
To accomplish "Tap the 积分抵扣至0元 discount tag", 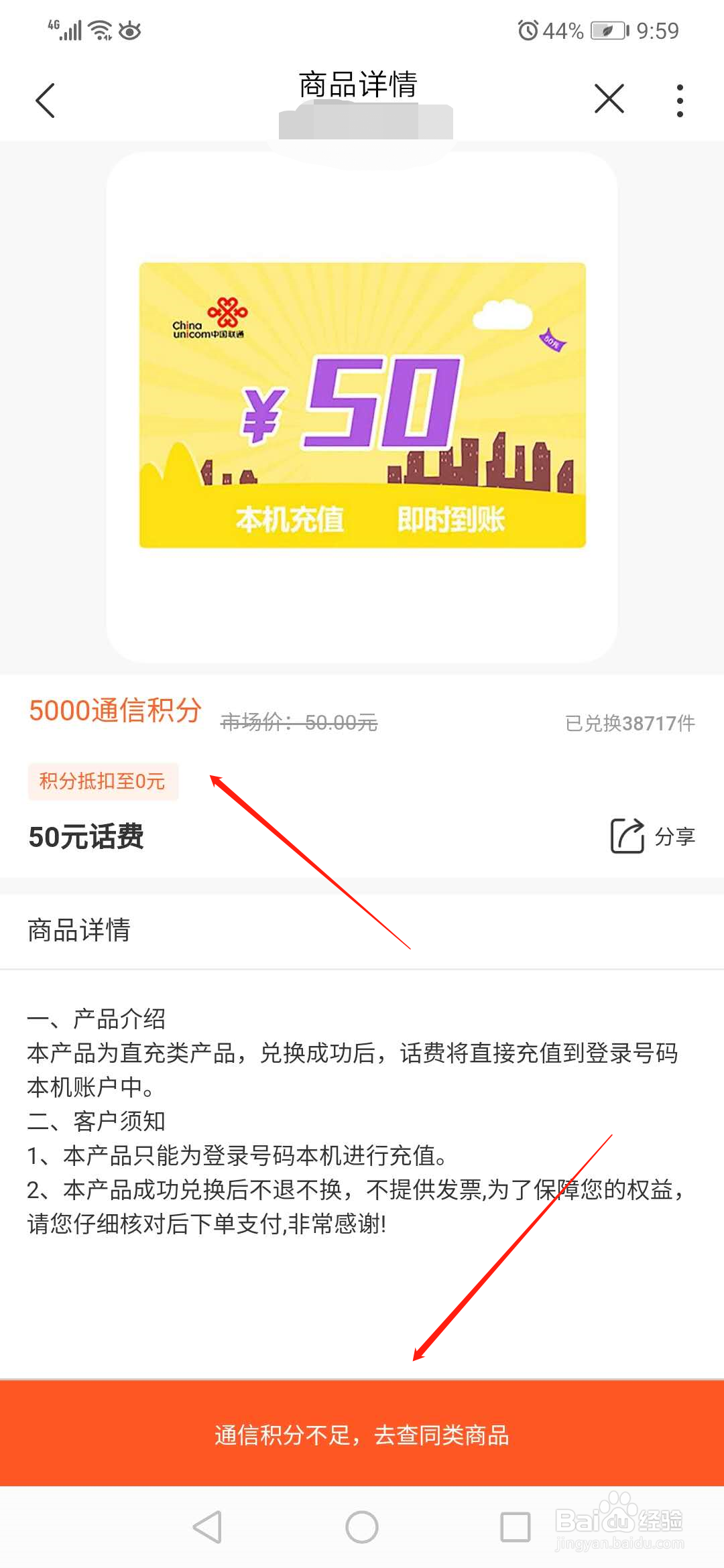I will 103,781.
